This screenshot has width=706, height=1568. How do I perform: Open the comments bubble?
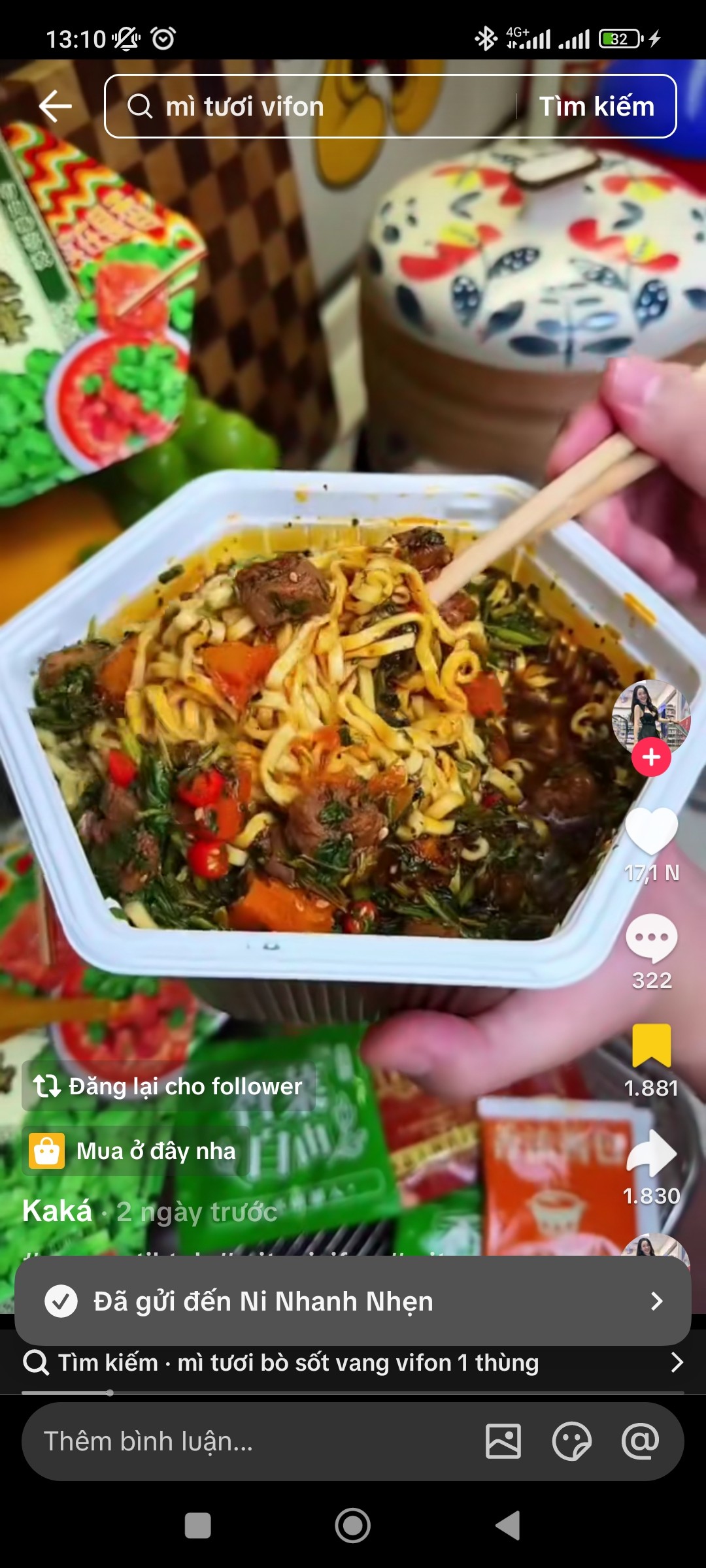[651, 938]
